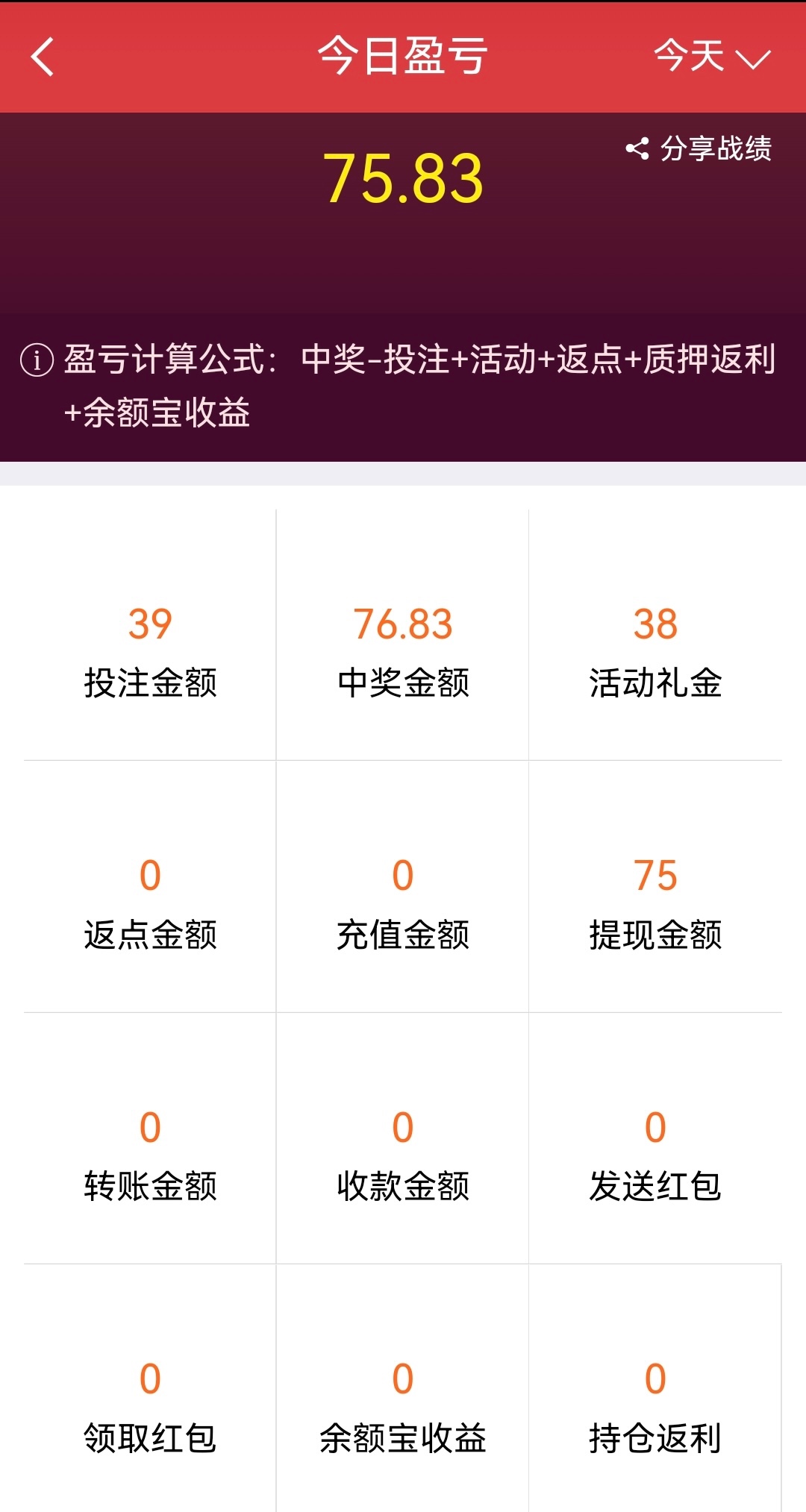The width and height of the screenshot is (806, 1512).
Task: Tap 分享战绩 to share results
Action: (699, 148)
